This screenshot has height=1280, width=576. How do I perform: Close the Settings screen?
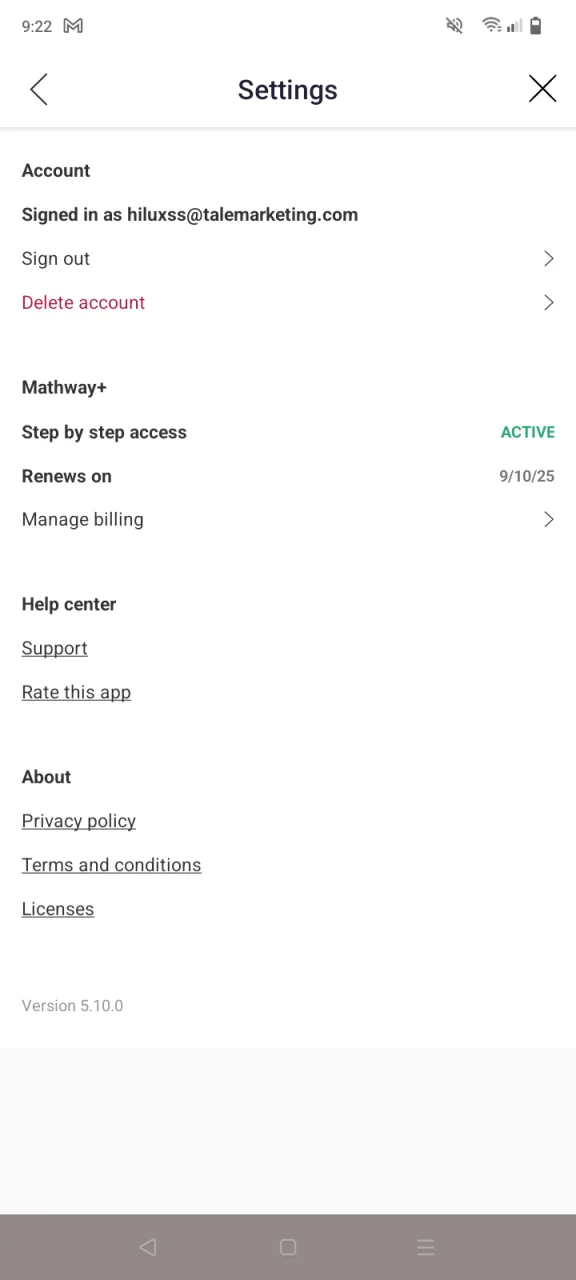coord(542,89)
